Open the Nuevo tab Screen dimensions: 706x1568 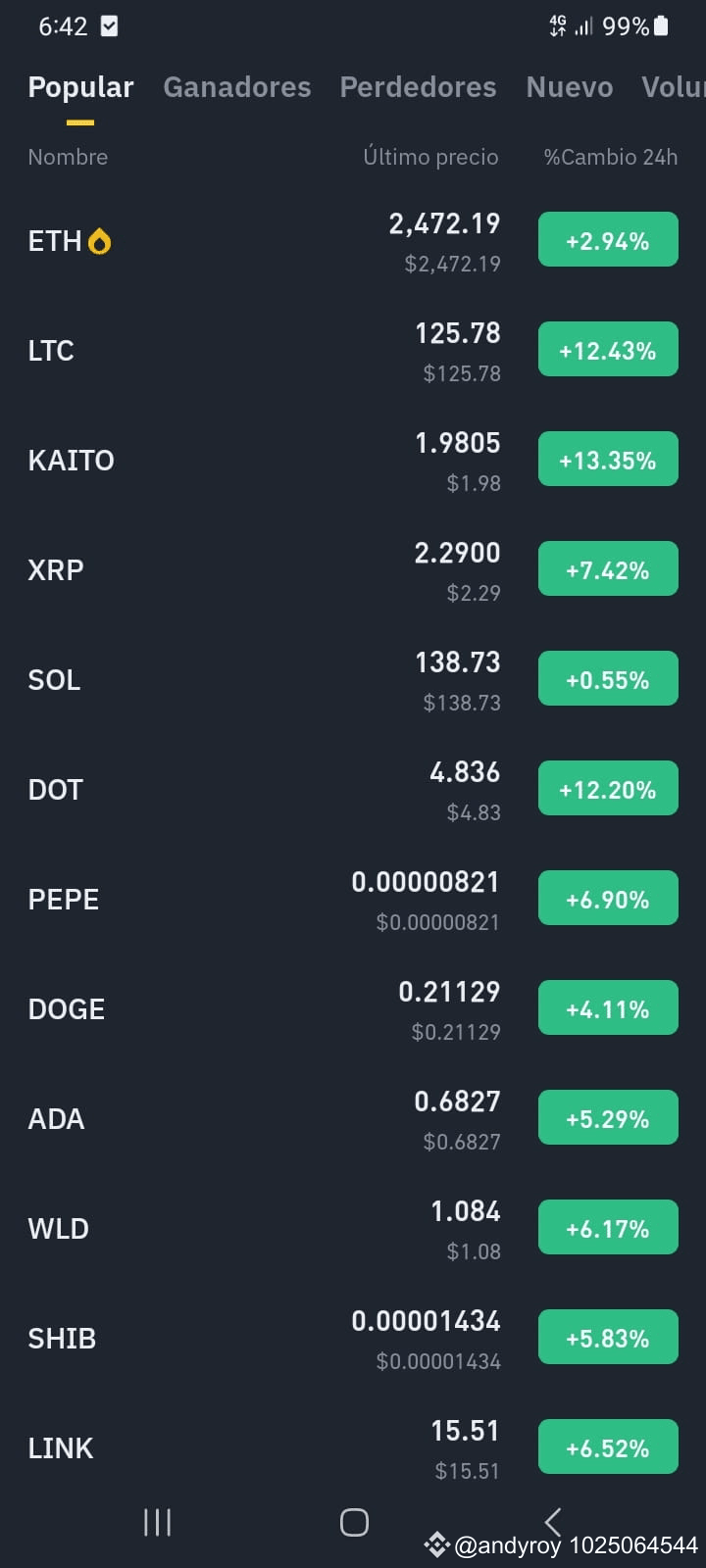click(569, 87)
